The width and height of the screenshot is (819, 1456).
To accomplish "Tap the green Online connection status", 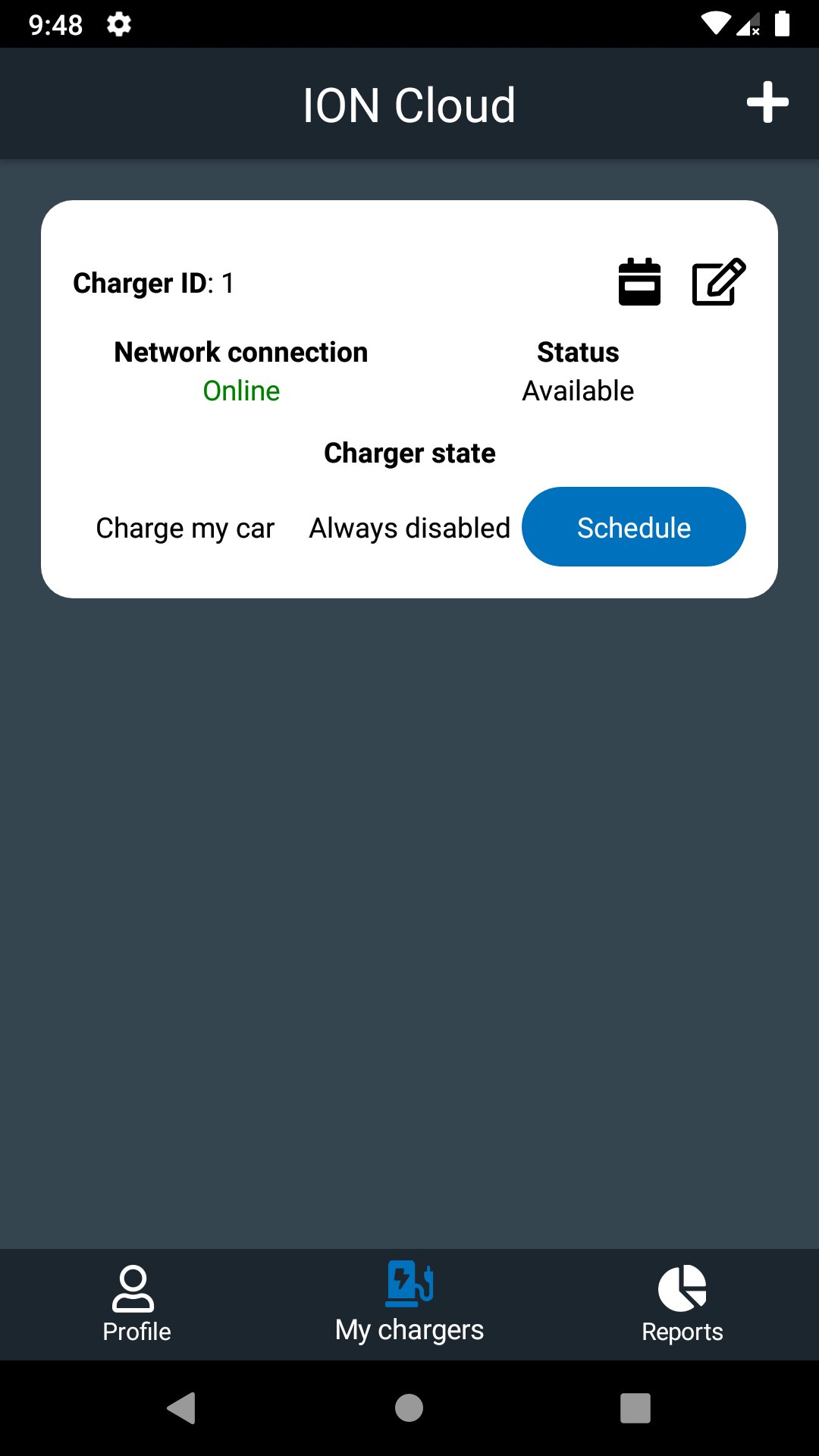I will [x=240, y=390].
